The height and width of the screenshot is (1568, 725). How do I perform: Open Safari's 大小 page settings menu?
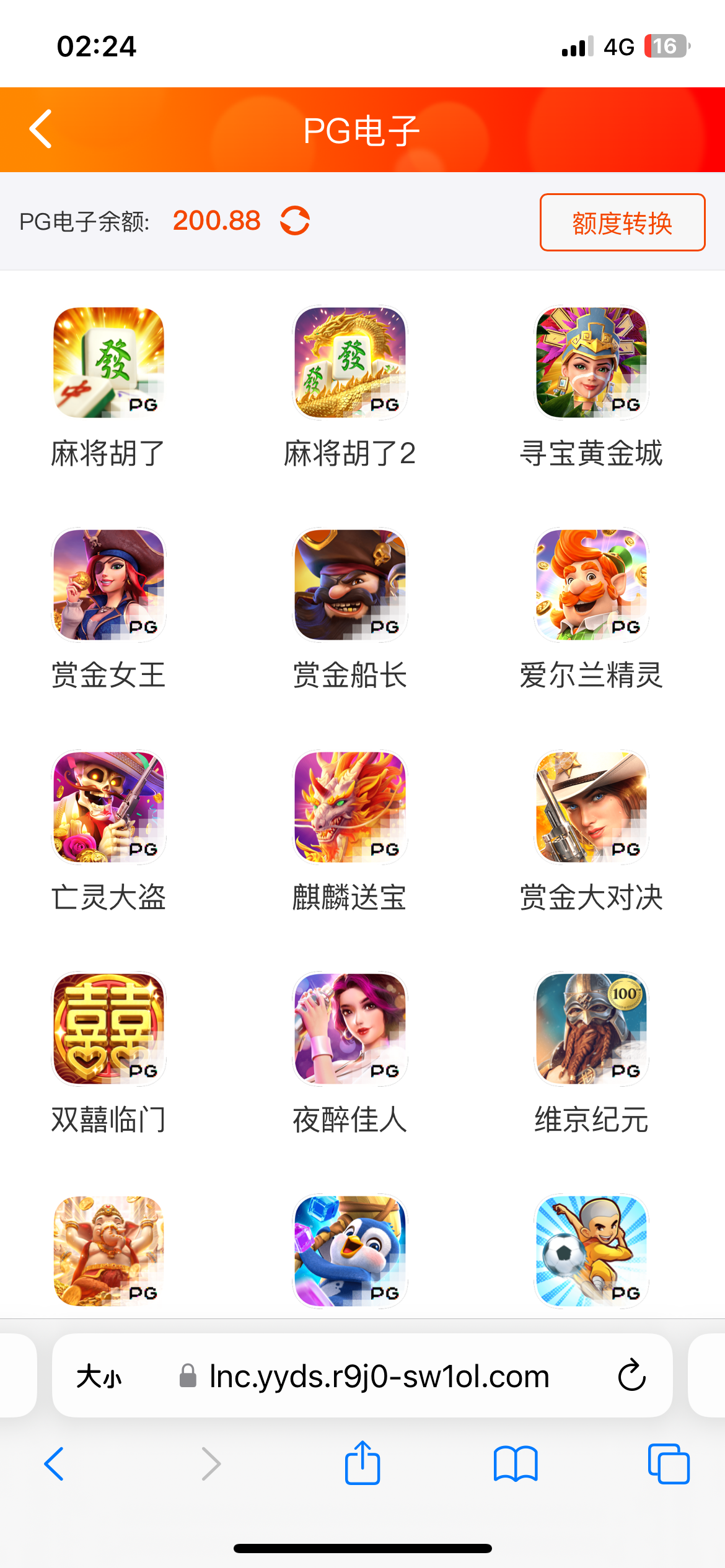click(99, 1377)
